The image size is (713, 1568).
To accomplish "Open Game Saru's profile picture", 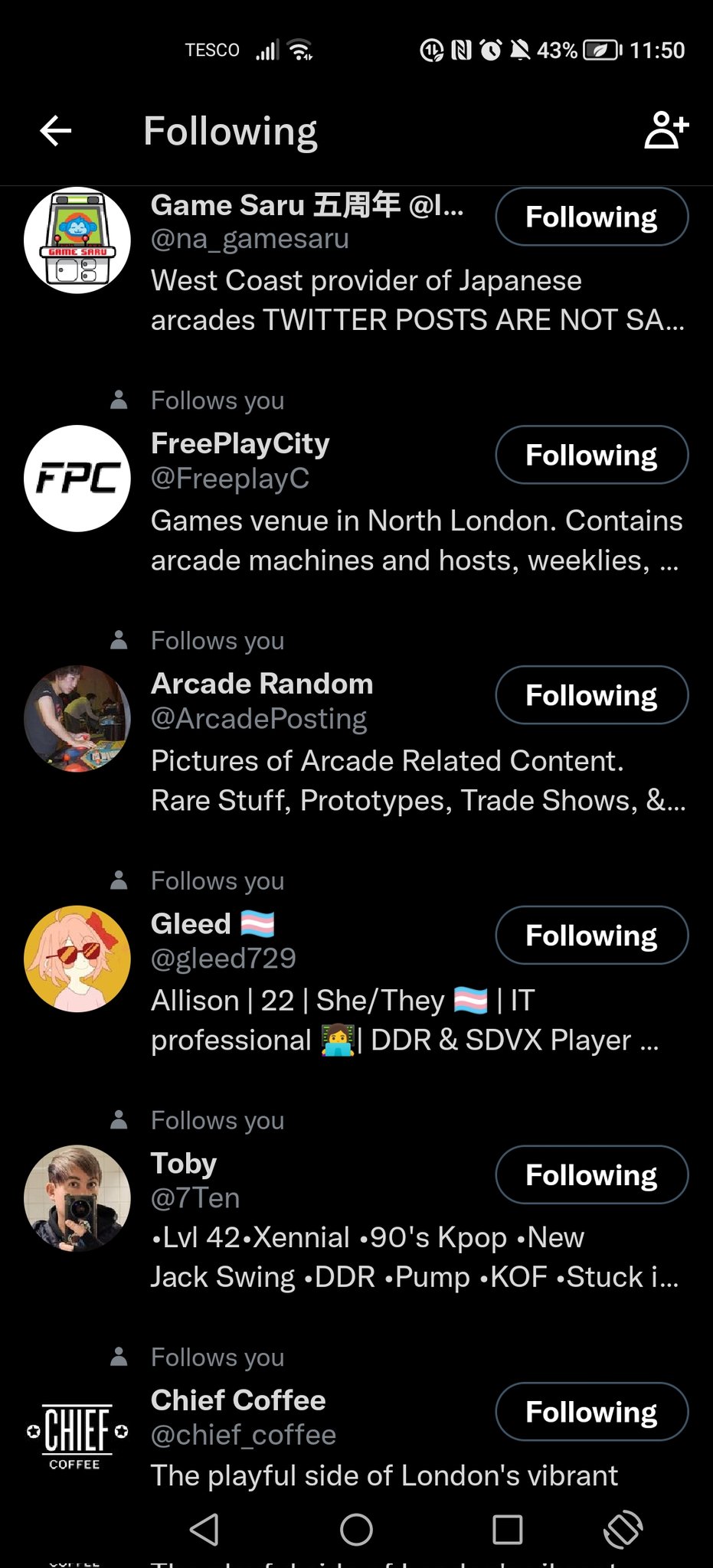I will 77,240.
